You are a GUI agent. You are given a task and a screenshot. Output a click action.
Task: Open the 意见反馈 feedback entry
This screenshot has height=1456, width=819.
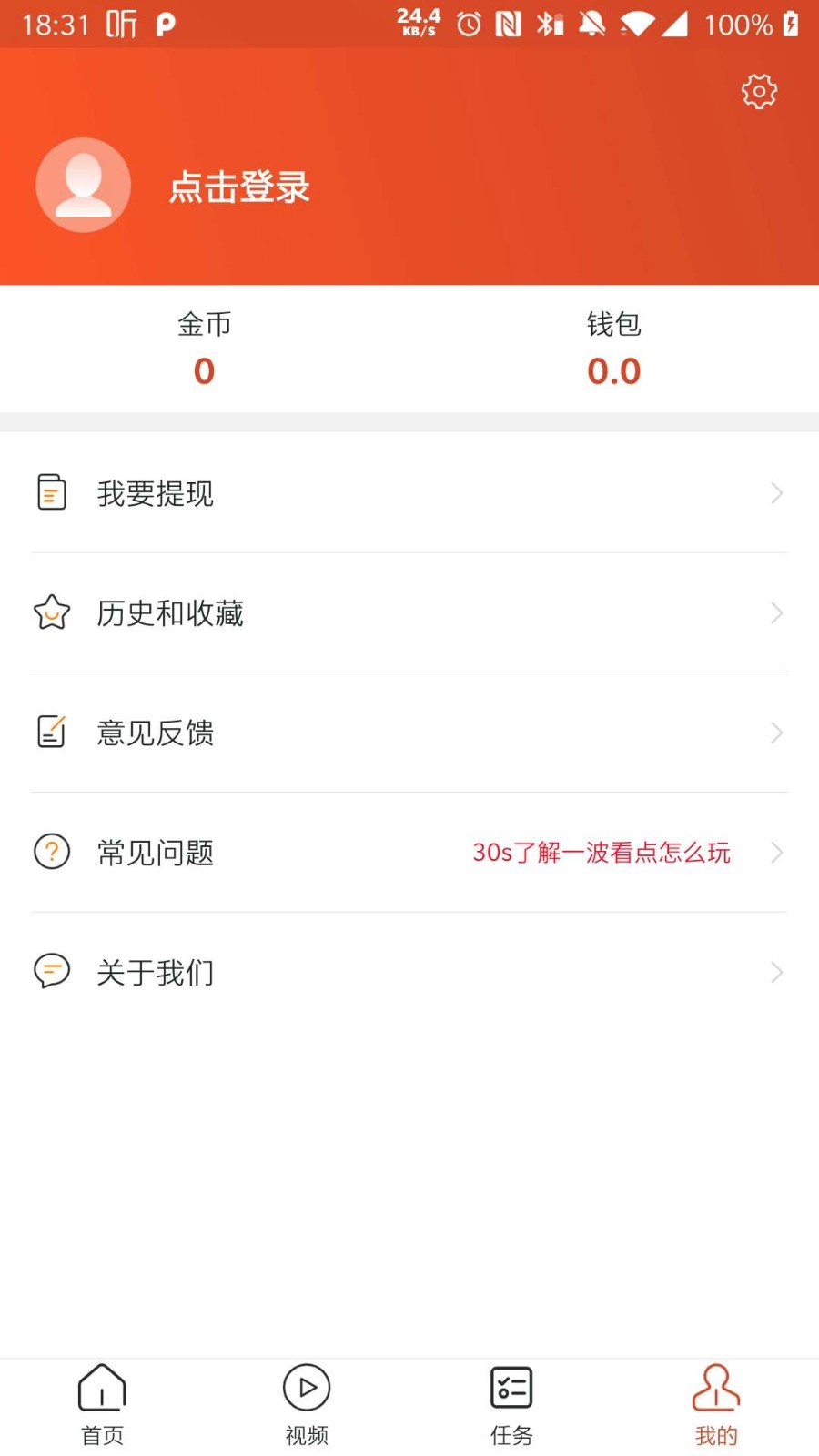[156, 733]
